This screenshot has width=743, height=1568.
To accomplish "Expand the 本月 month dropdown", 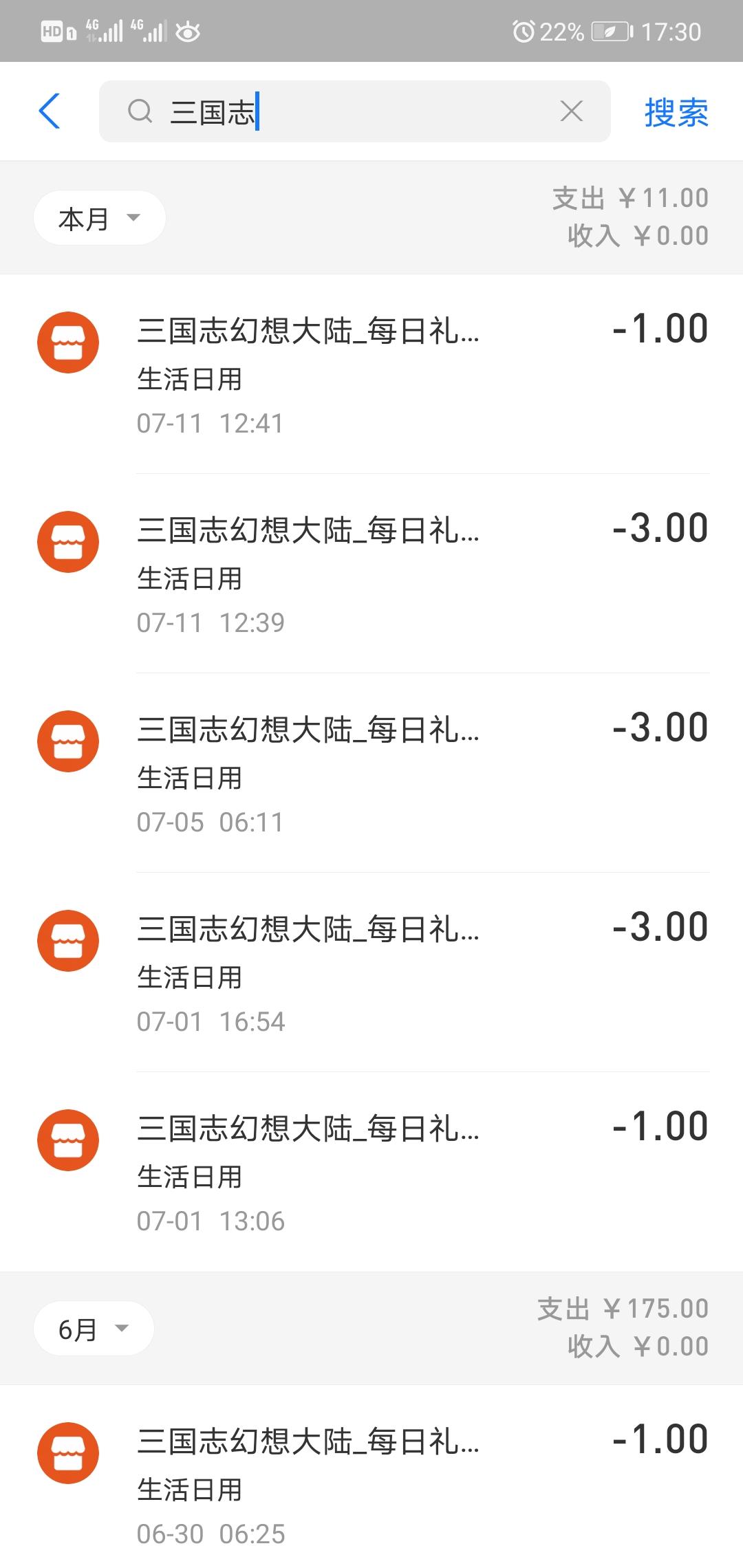I will (99, 219).
